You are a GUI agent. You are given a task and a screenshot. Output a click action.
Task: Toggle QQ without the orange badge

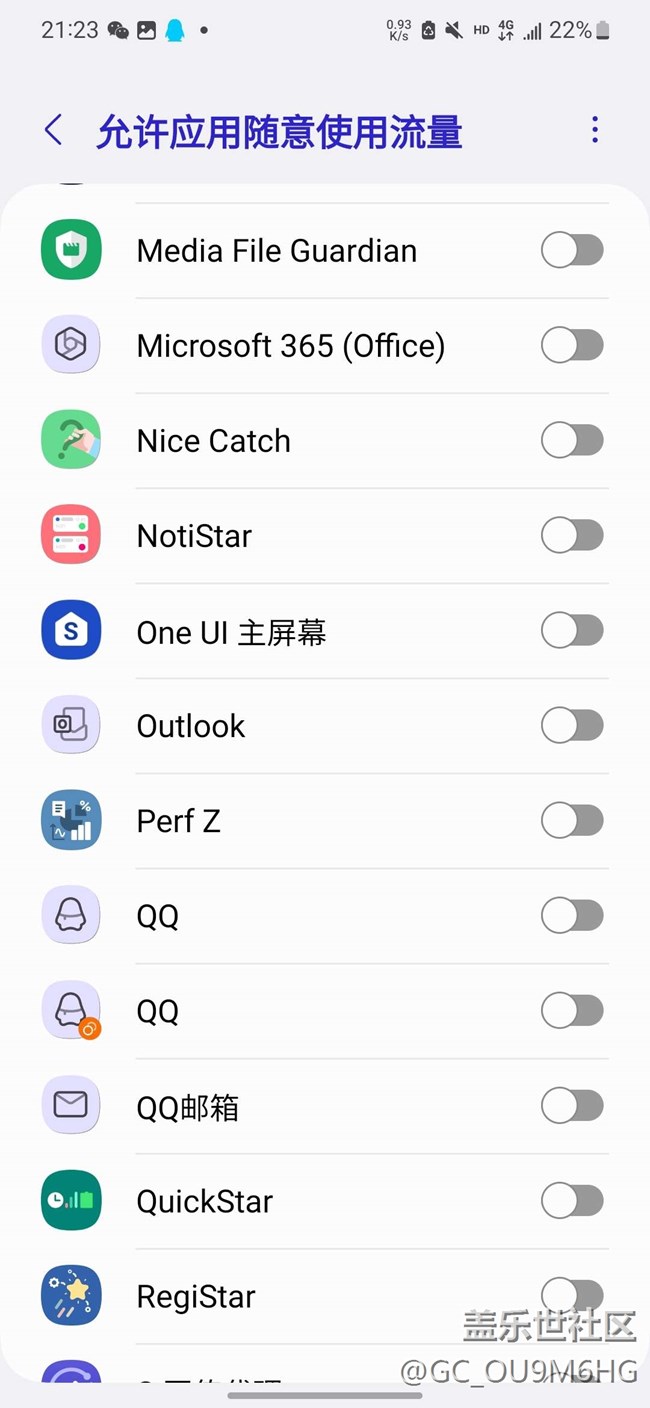click(572, 916)
